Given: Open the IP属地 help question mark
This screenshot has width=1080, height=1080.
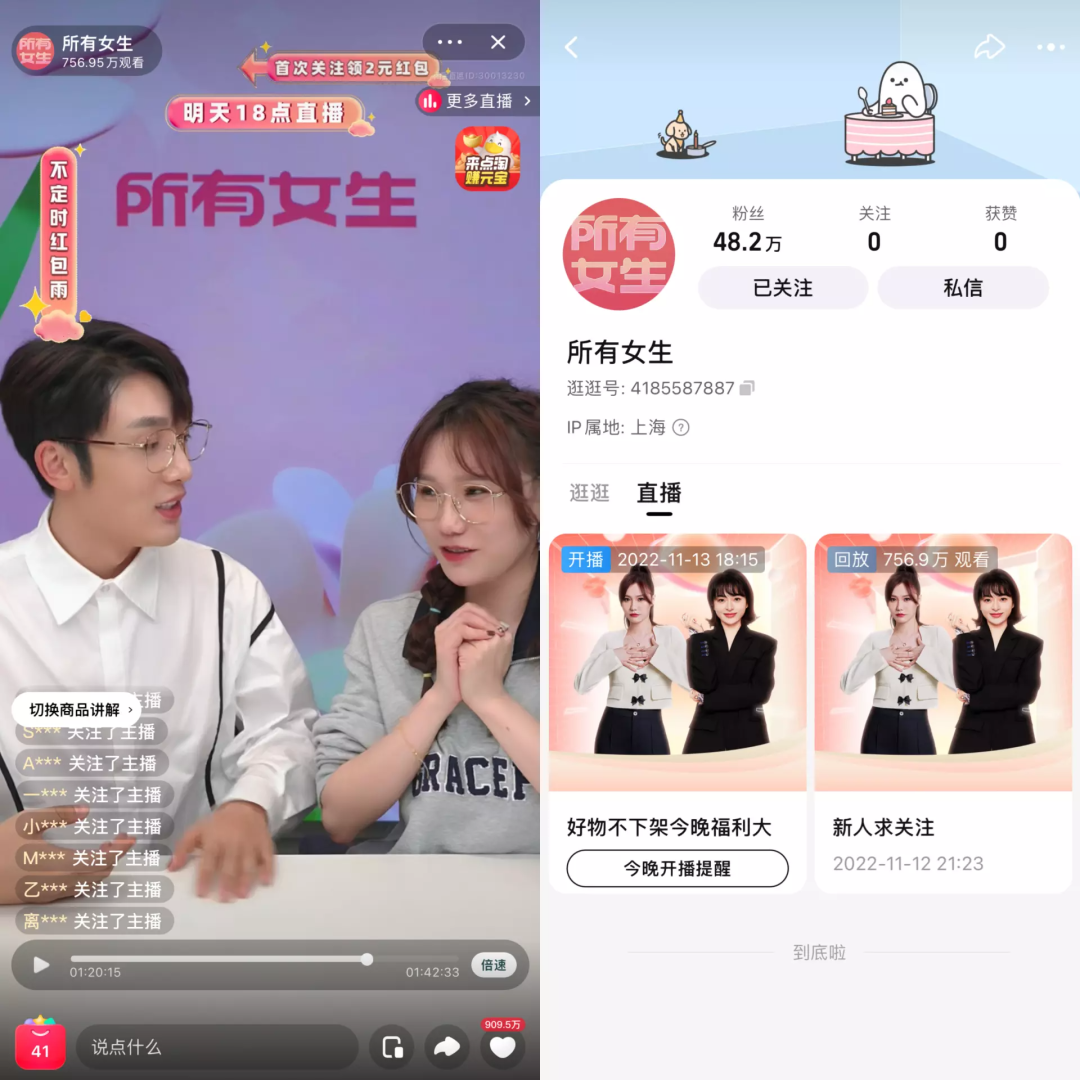Looking at the screenshot, I should coord(681,428).
